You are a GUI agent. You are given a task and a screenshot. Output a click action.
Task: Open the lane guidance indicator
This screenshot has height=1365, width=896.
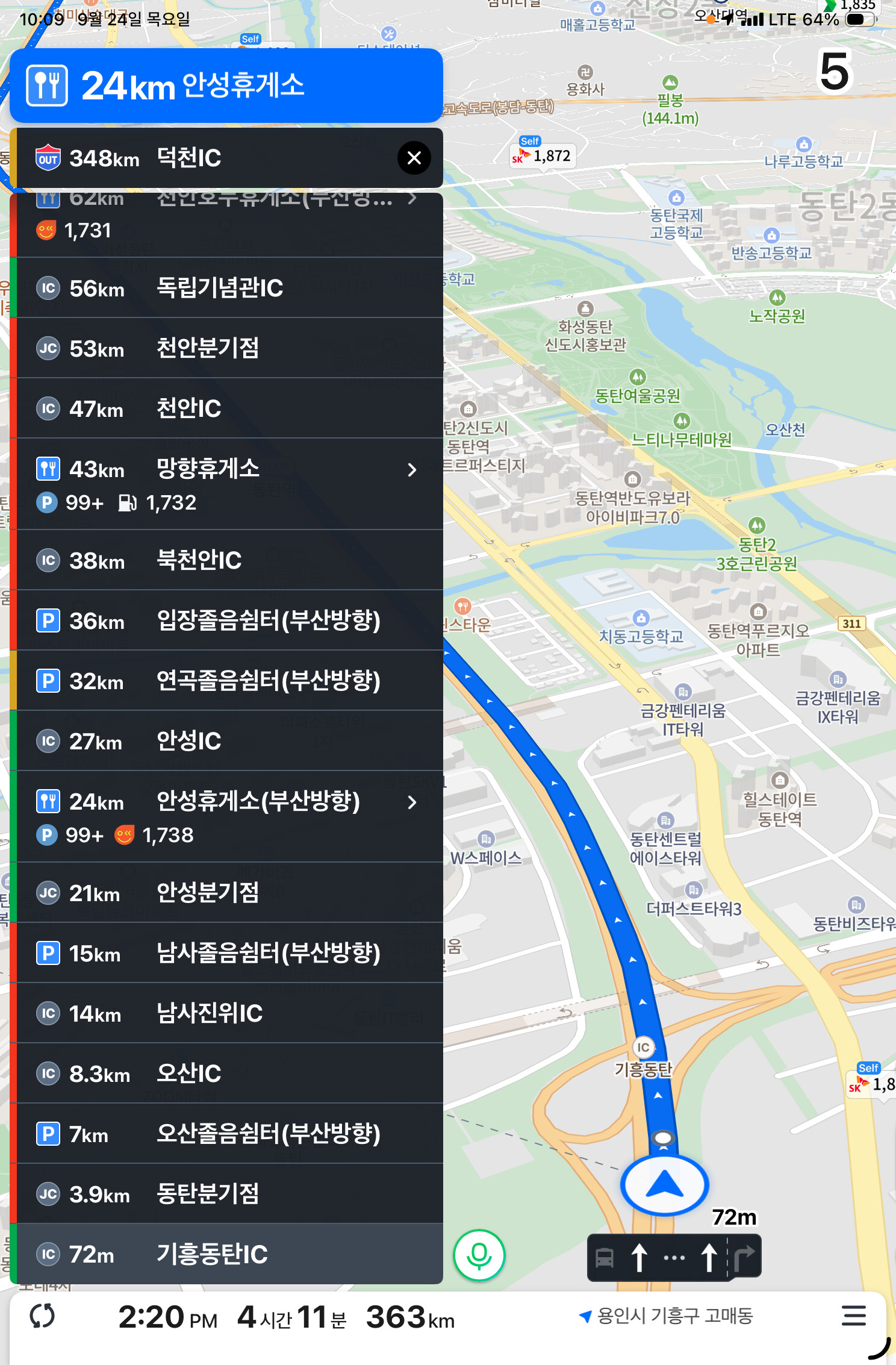point(674,1258)
